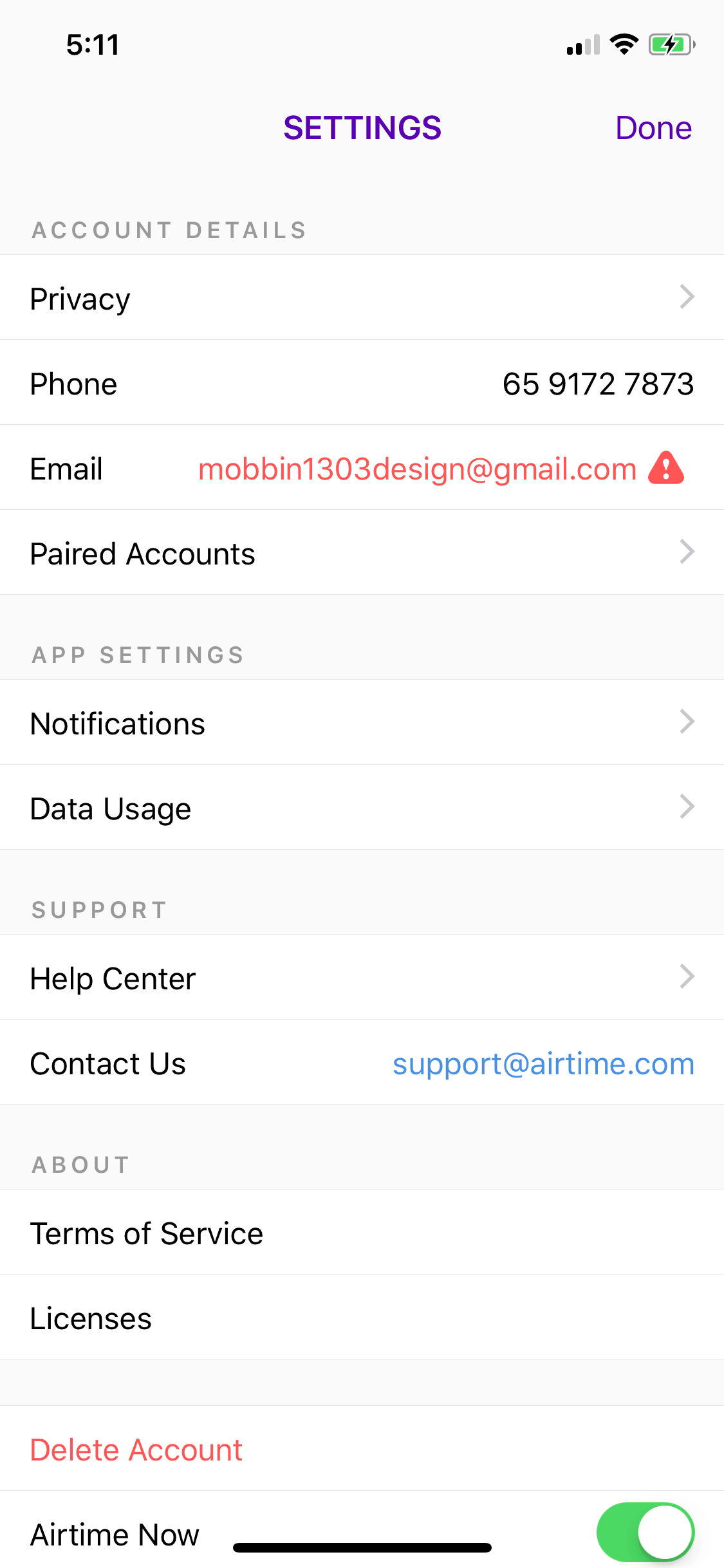This screenshot has height=1568, width=724.
Task: Open Privacy settings
Action: tap(362, 297)
